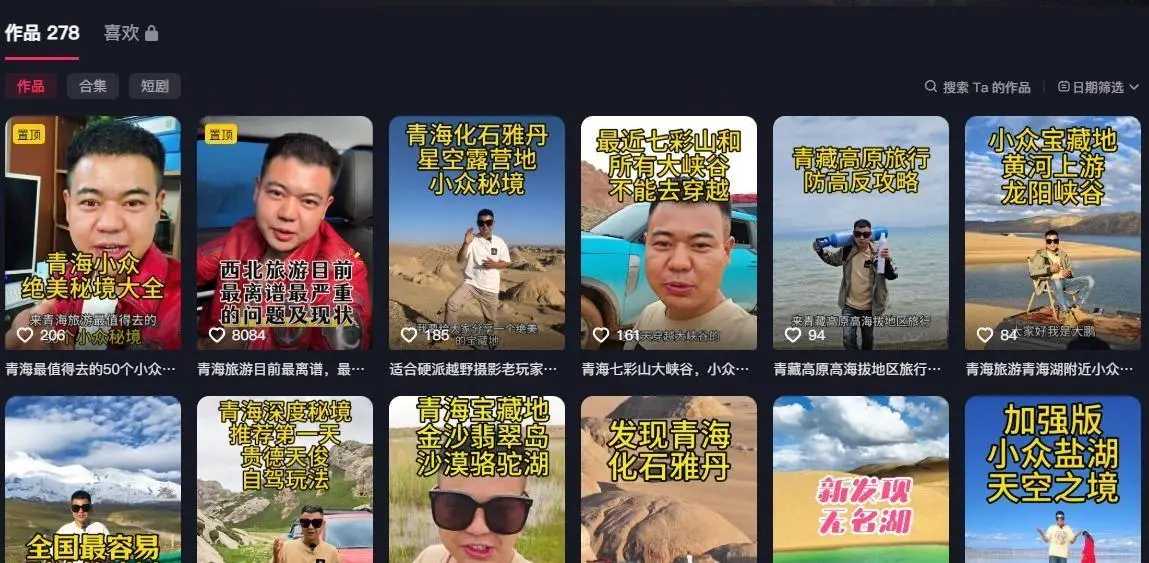Play the 西北旅游目前最离谱 pinned video
Screen dimensions: 1149x563
[285, 232]
